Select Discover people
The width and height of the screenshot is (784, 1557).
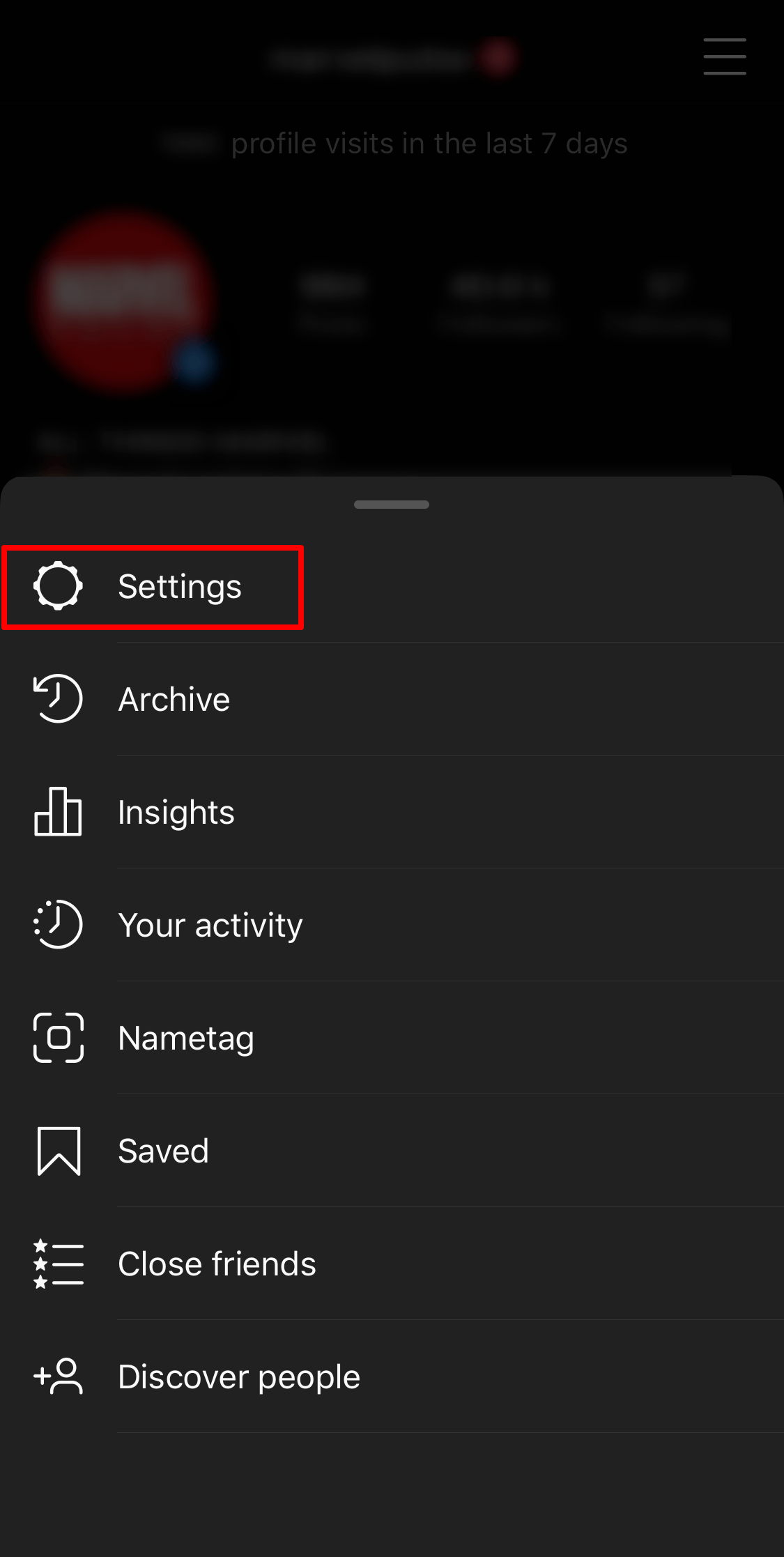(238, 1376)
